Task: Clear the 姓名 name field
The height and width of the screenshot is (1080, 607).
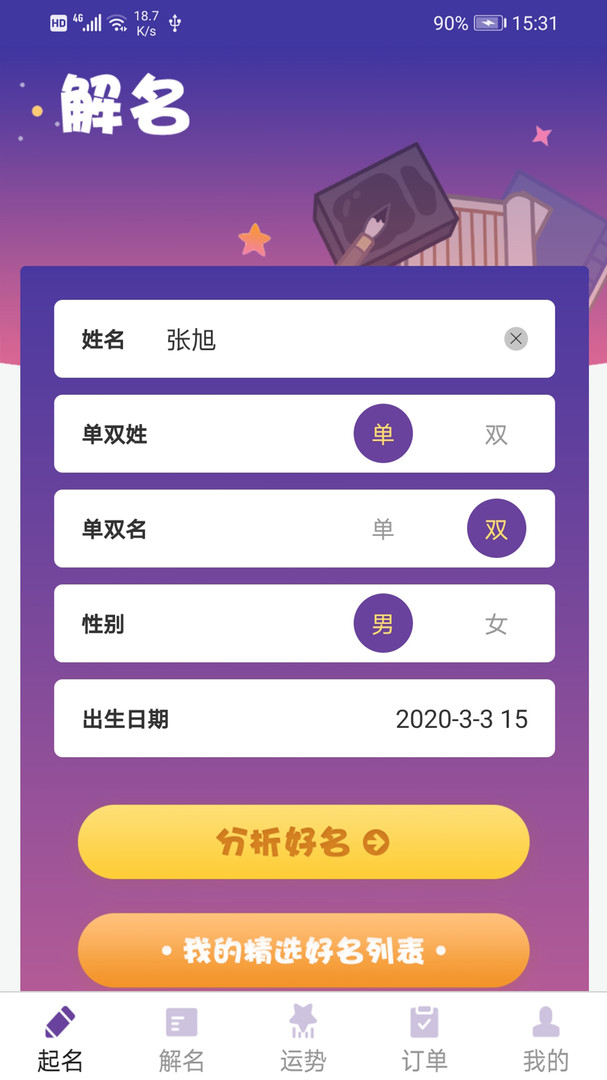Action: click(x=515, y=339)
